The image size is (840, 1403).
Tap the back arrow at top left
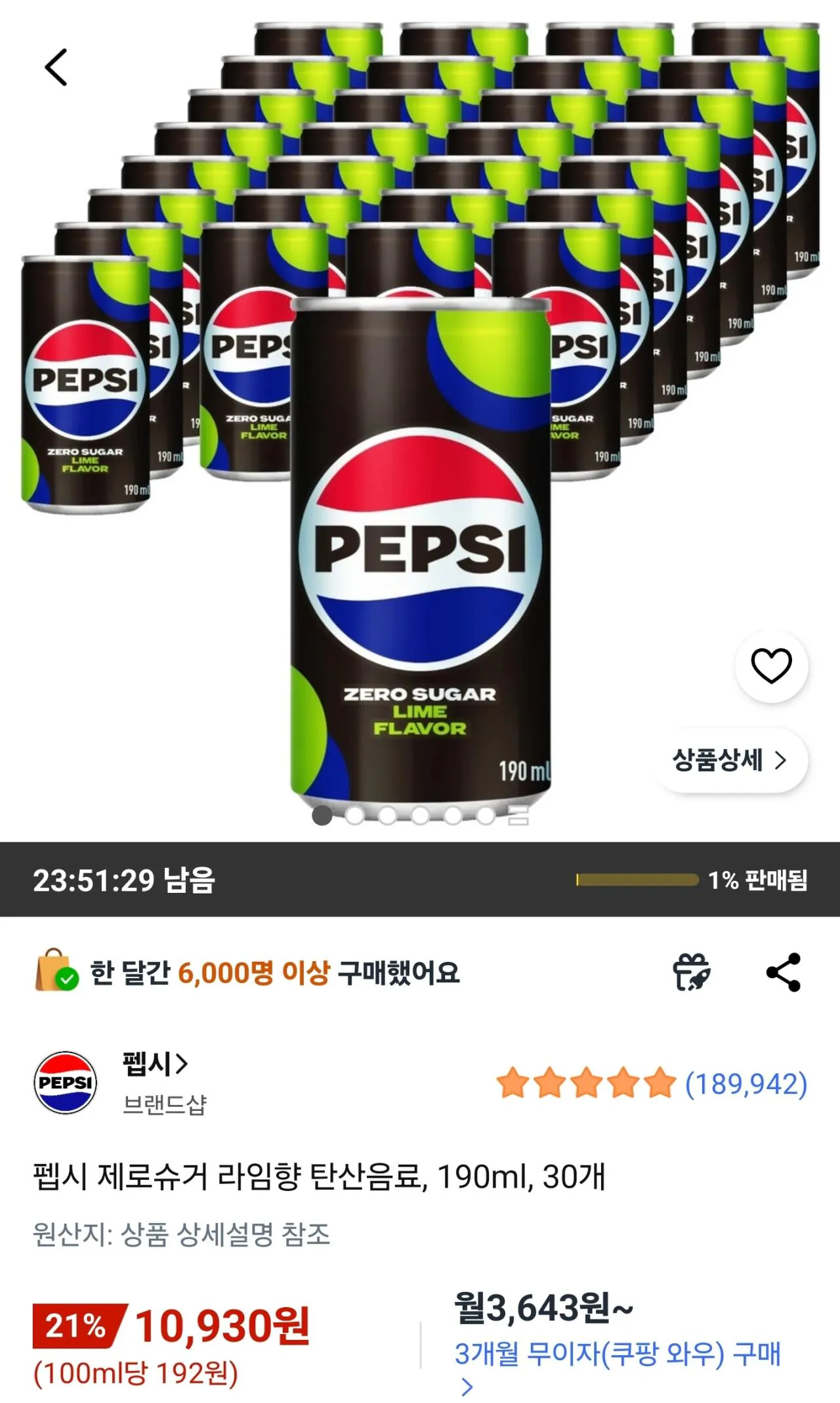tap(56, 67)
